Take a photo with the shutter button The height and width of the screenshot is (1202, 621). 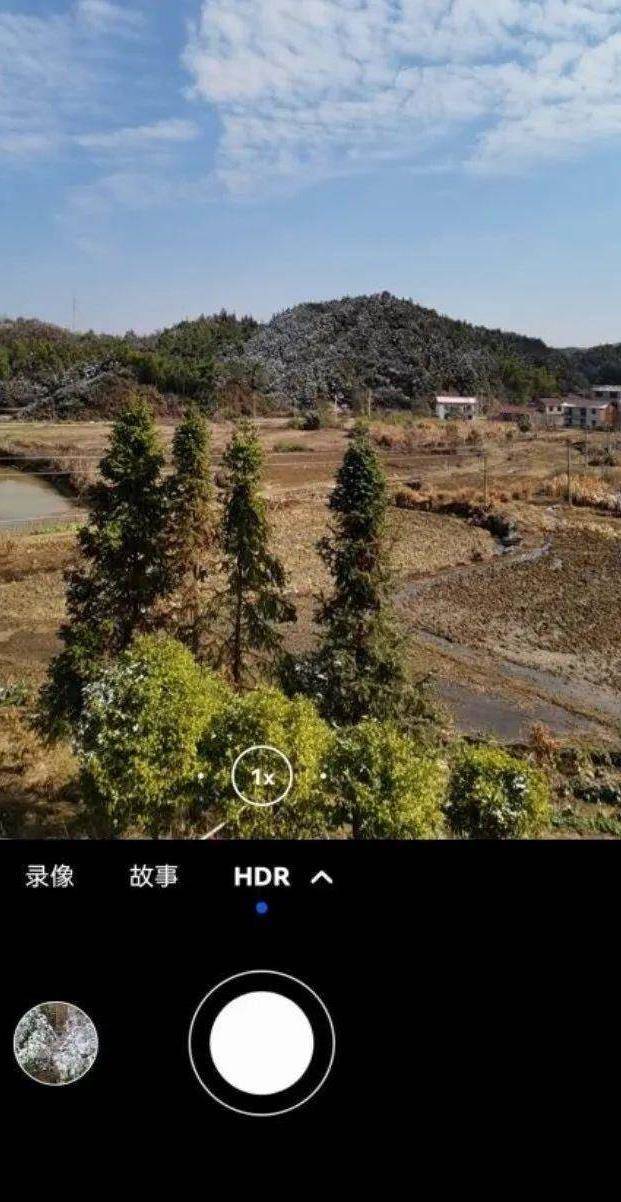(262, 1043)
